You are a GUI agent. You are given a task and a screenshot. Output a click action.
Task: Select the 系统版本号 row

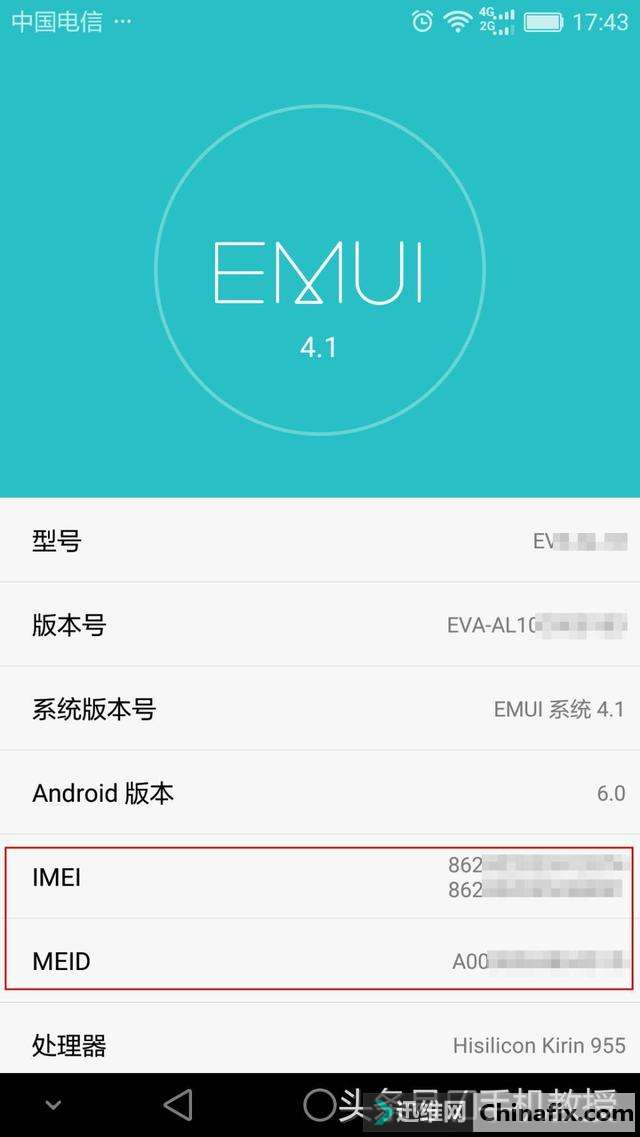[x=320, y=710]
